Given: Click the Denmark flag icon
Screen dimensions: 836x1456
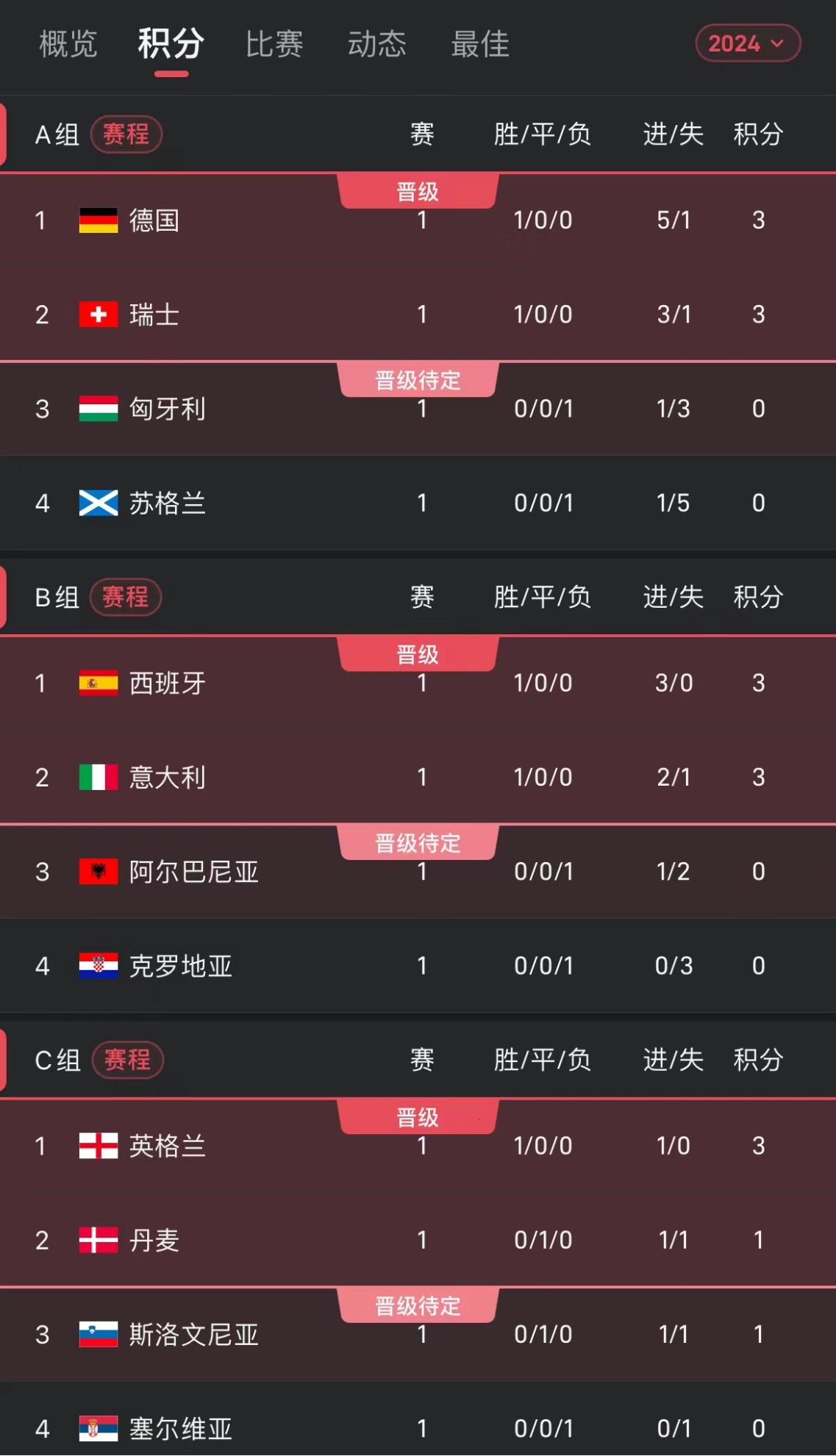Looking at the screenshot, I should pyautogui.click(x=96, y=1241).
